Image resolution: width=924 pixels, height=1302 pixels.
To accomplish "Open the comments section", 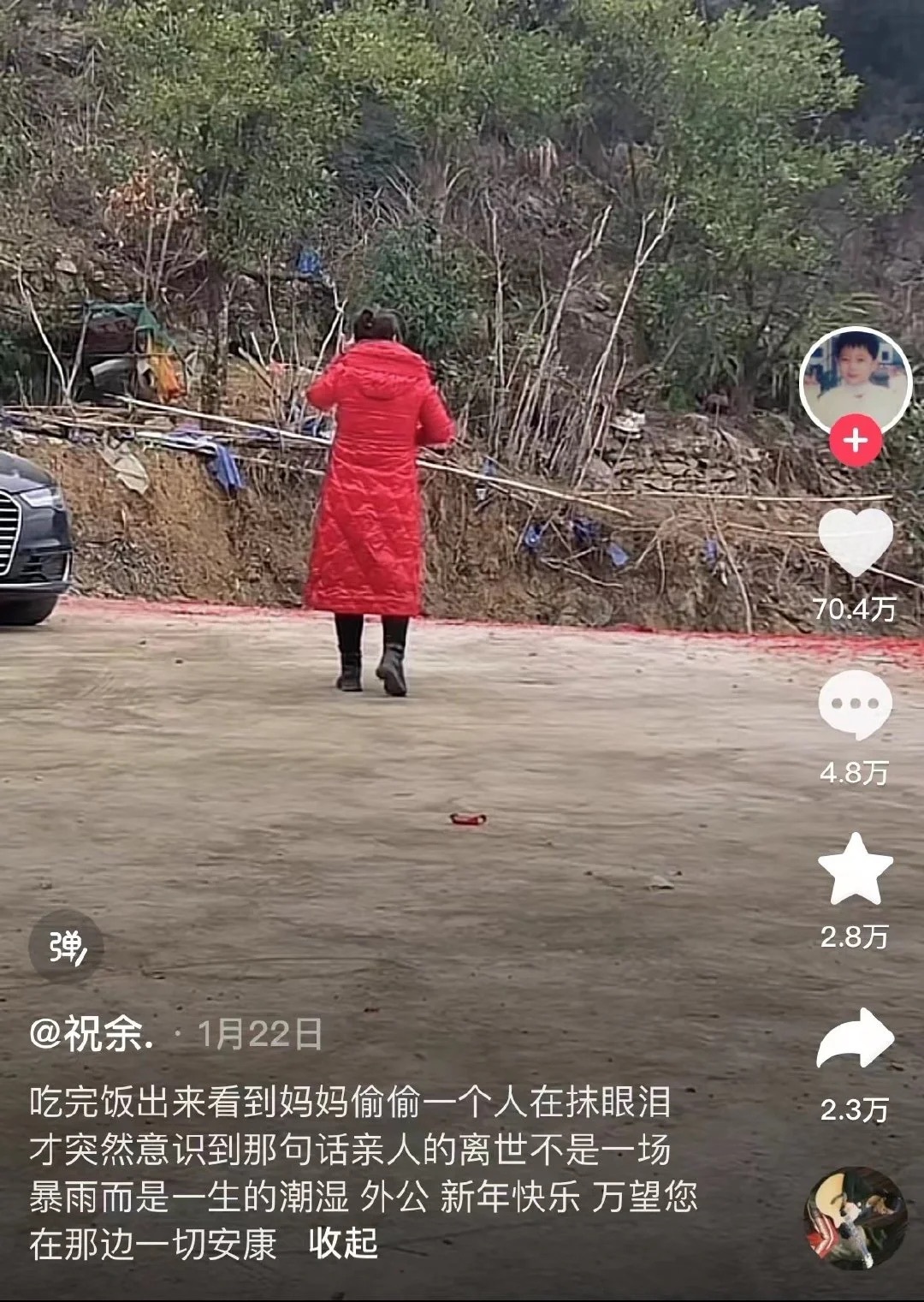I will (x=855, y=705).
